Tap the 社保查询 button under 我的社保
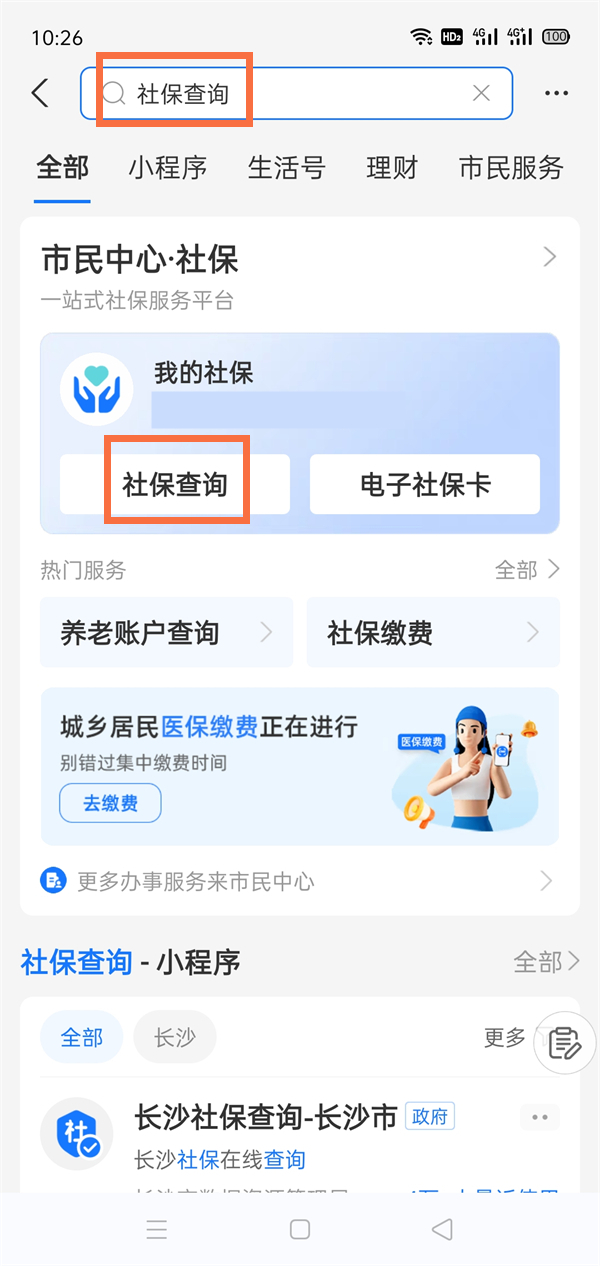Viewport: 600px width, 1266px height. 175,485
